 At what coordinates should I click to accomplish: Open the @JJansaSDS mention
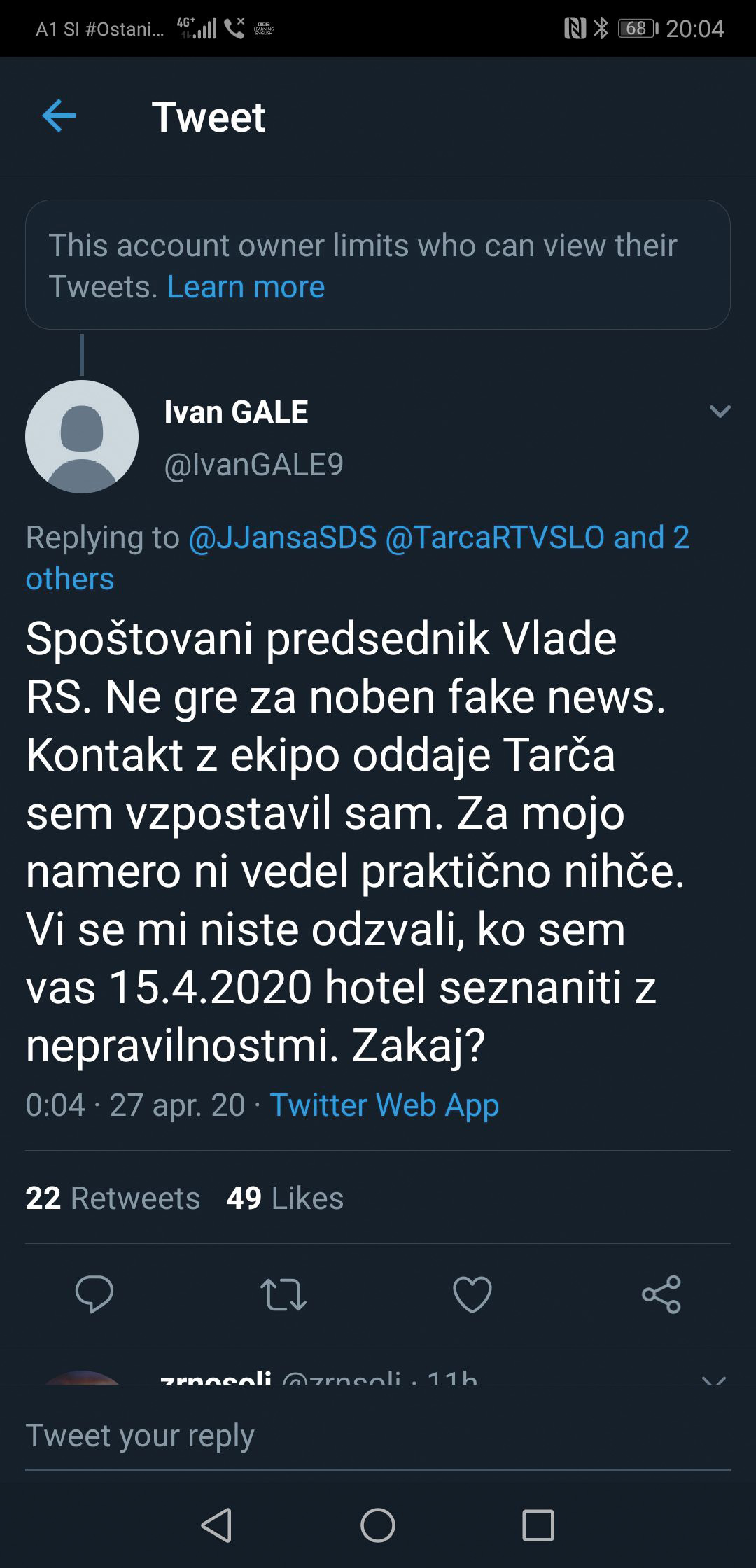click(x=282, y=538)
